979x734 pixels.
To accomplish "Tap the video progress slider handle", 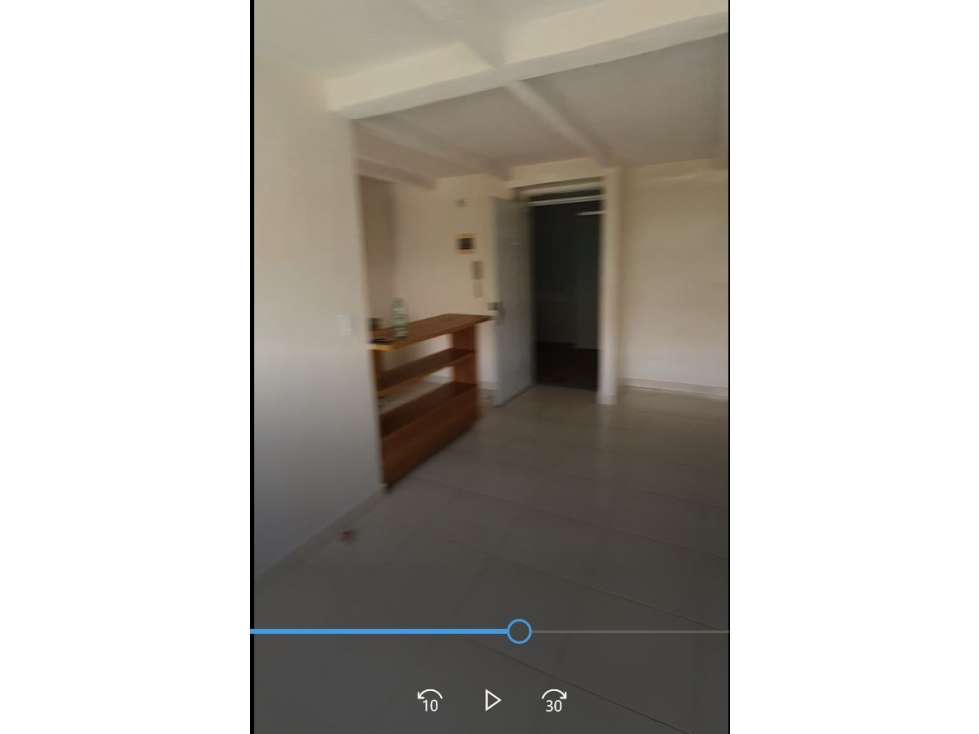I will pos(518,631).
